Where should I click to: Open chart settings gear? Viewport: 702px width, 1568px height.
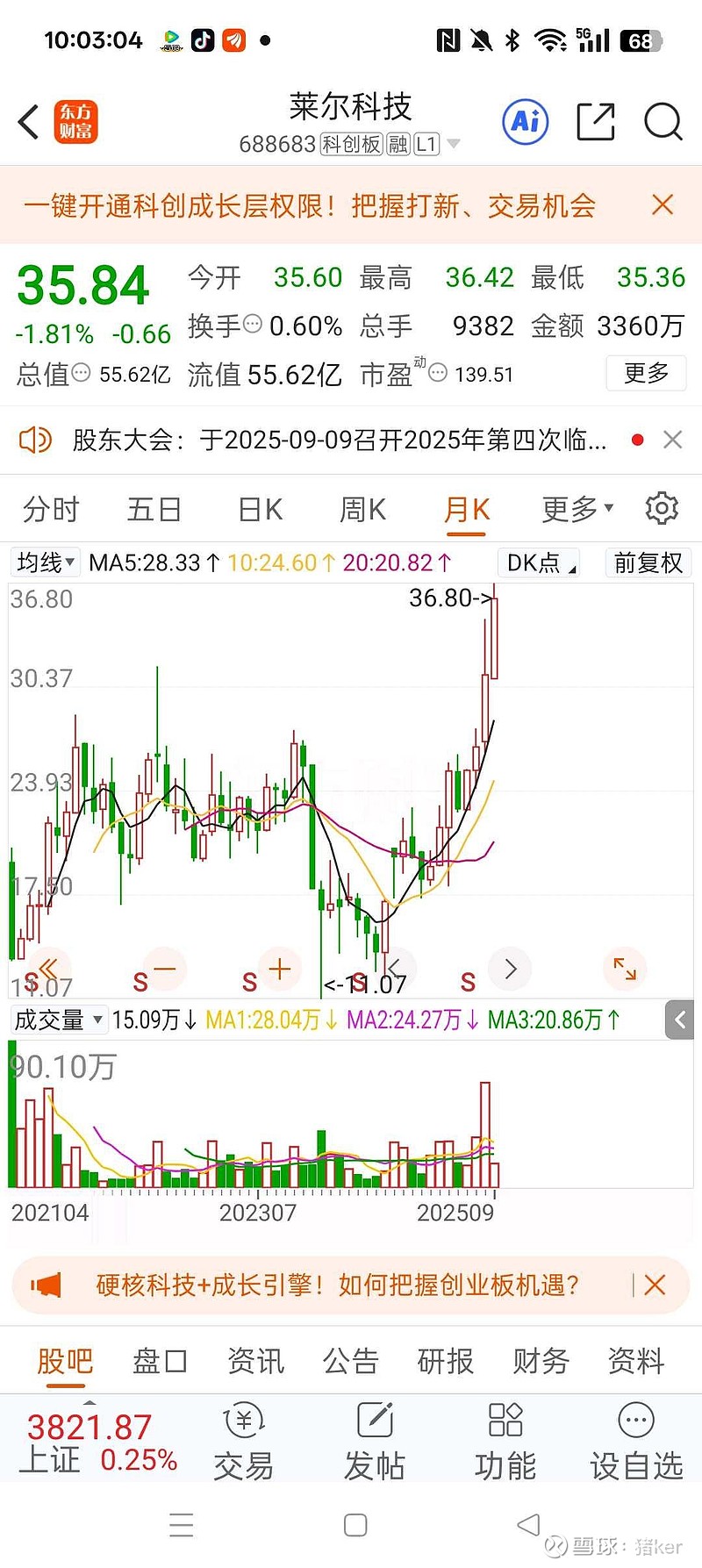pyautogui.click(x=662, y=509)
